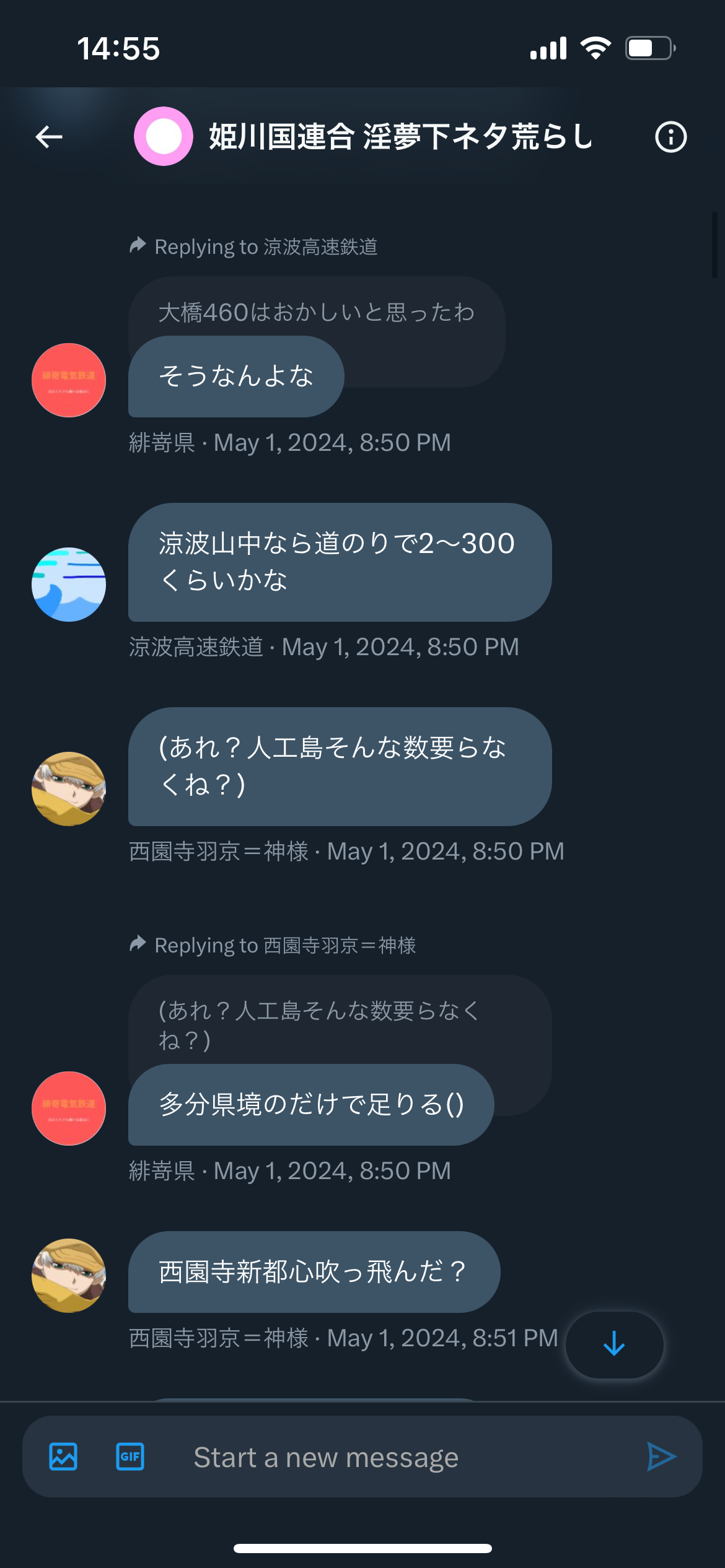Screen dimensions: 725x1568
Task: Jump to latest messages with down arrow
Action: click(614, 1344)
